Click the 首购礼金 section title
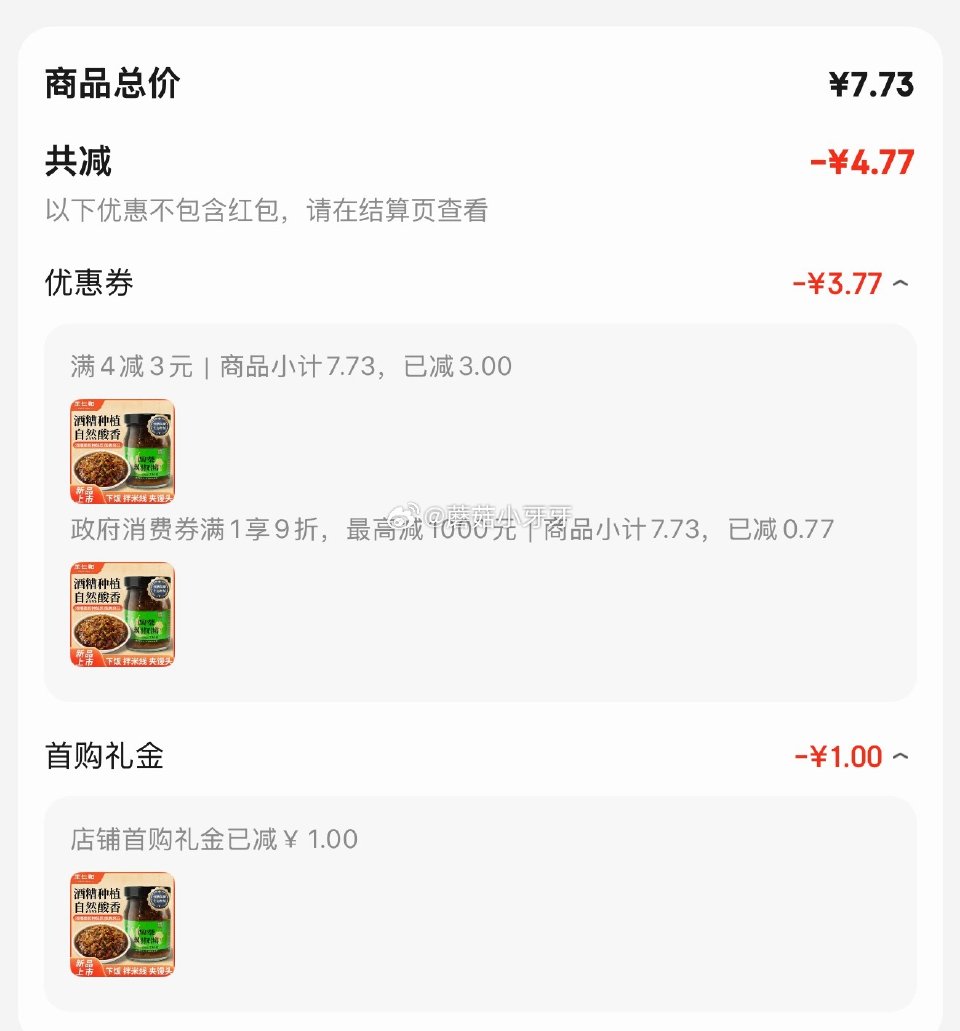The height and width of the screenshot is (1031, 960). pos(98,758)
